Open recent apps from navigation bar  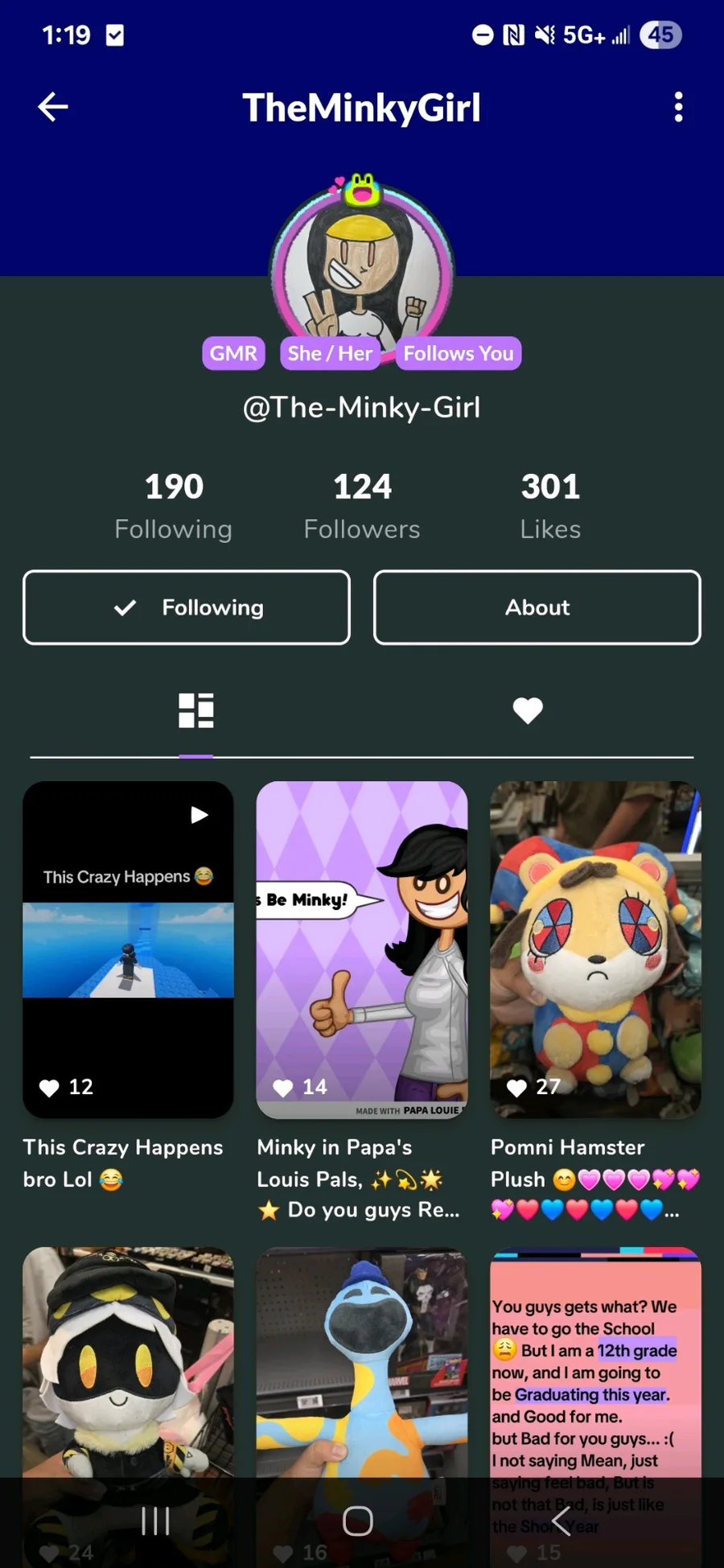pos(155,1521)
